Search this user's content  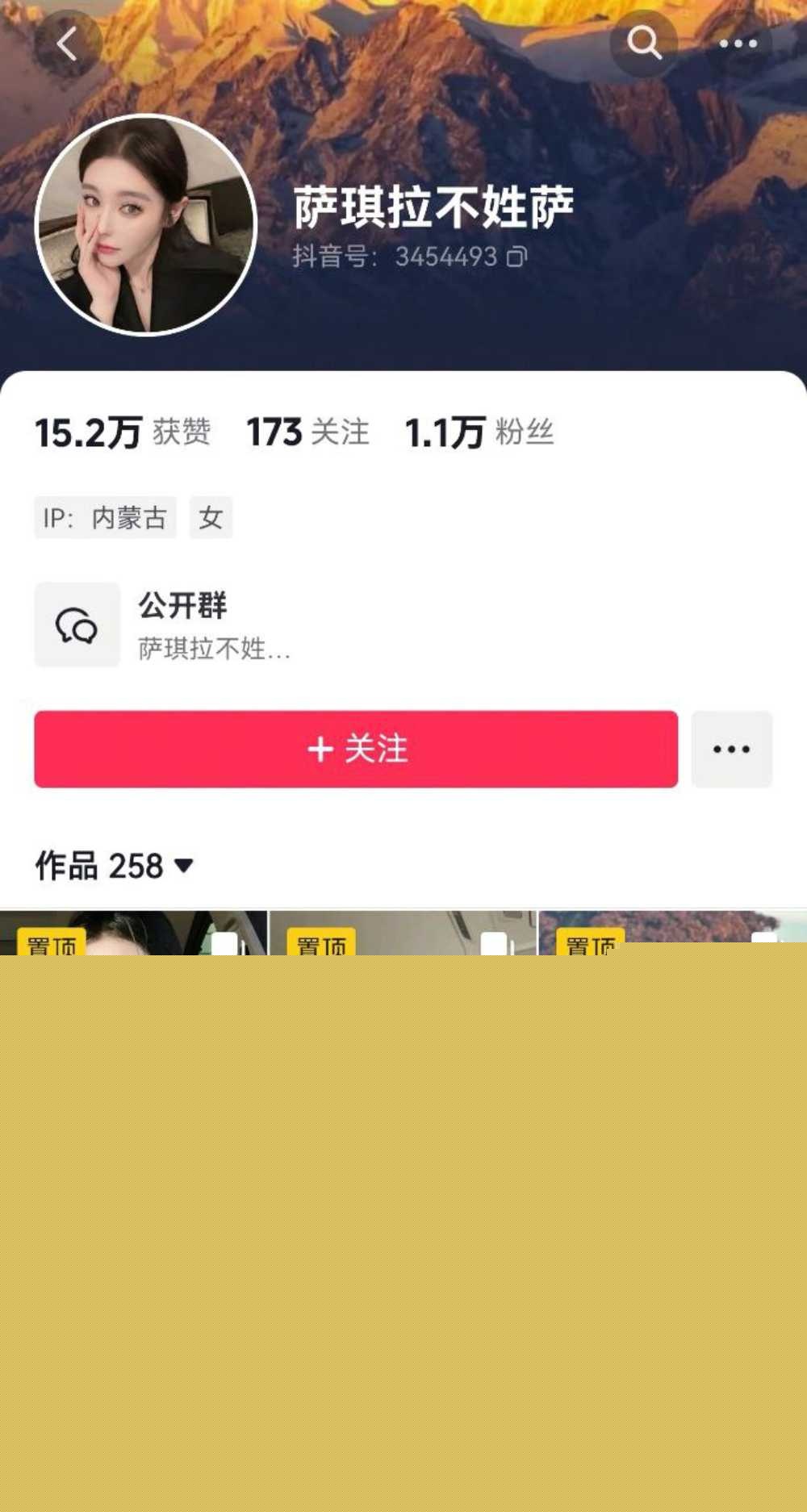[643, 44]
